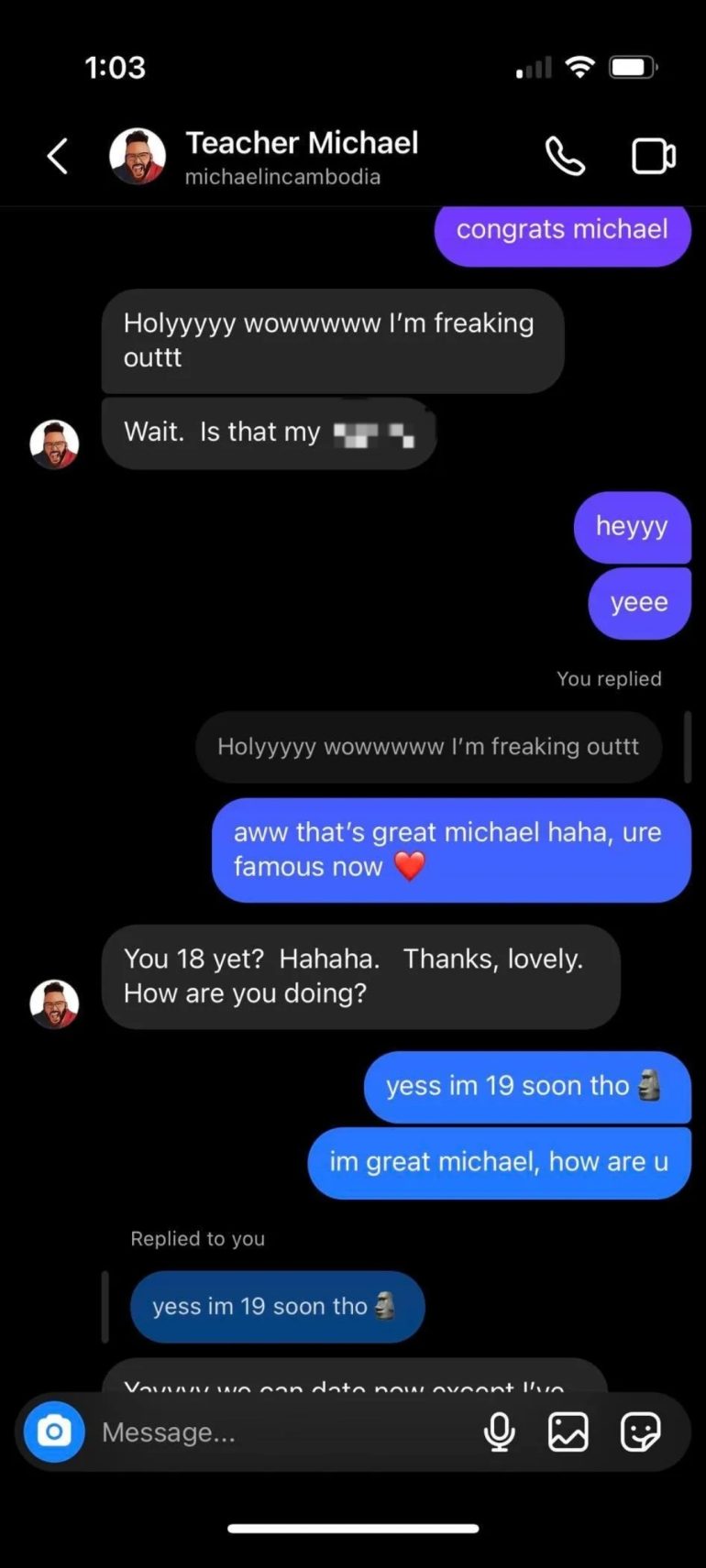Focus the Message text field
Viewport: 706px width, 1568px height.
pos(275,1432)
